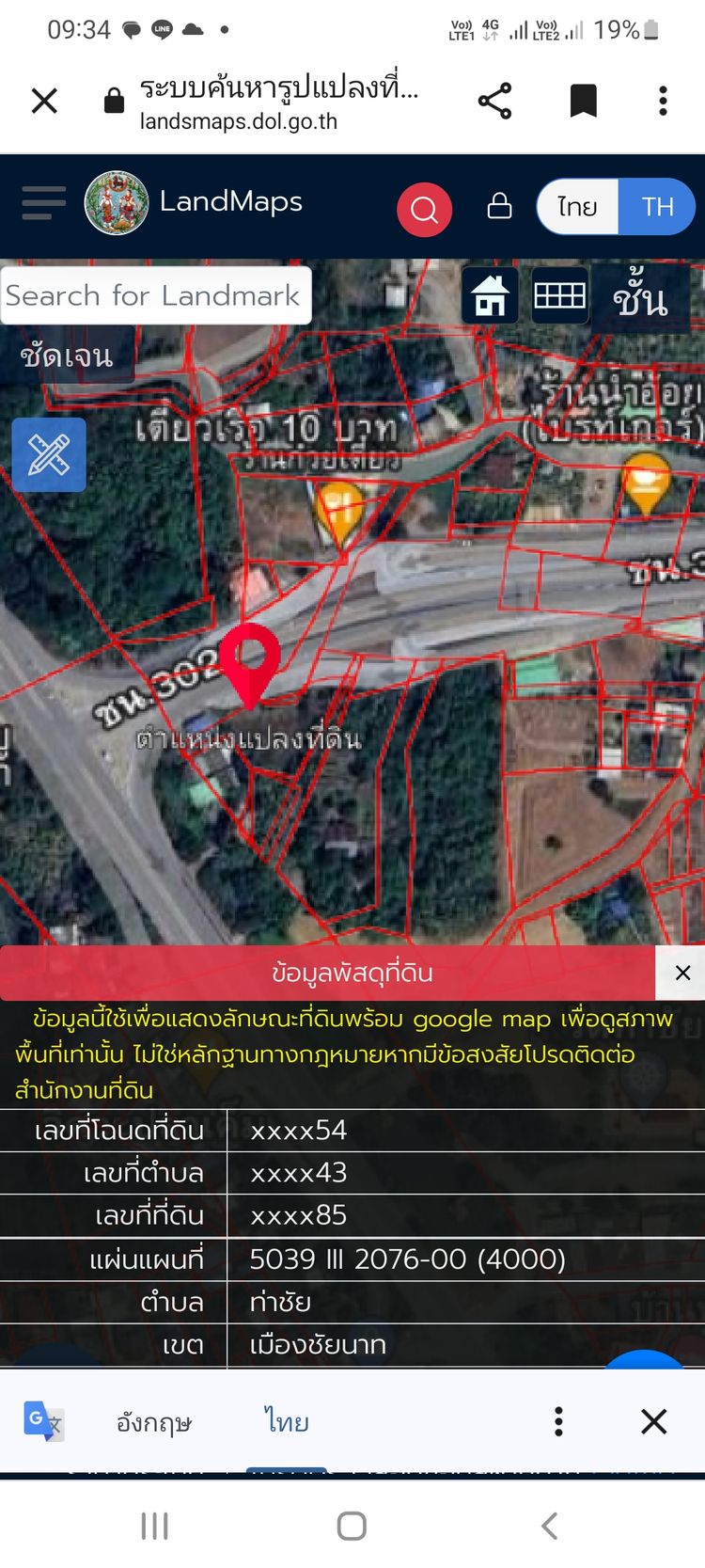Open the browser overflow menu
The width and height of the screenshot is (705, 1568).
[x=663, y=101]
